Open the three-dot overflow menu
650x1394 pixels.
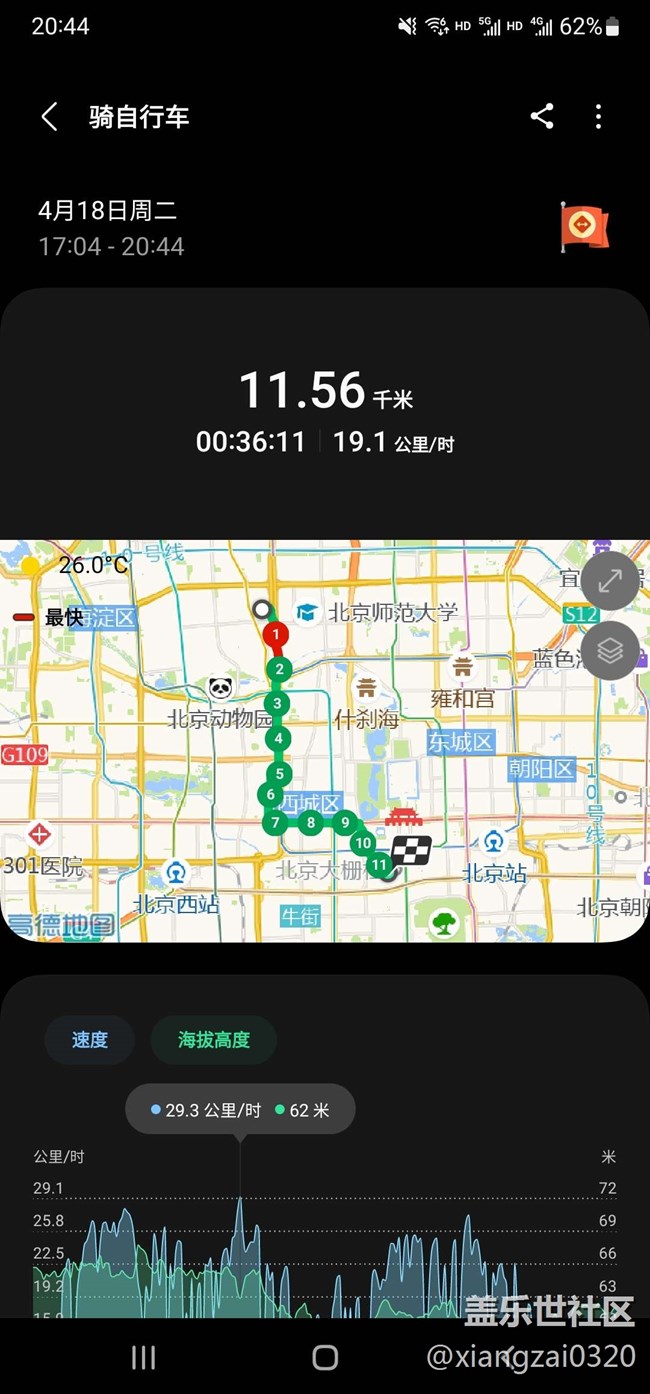tap(598, 117)
